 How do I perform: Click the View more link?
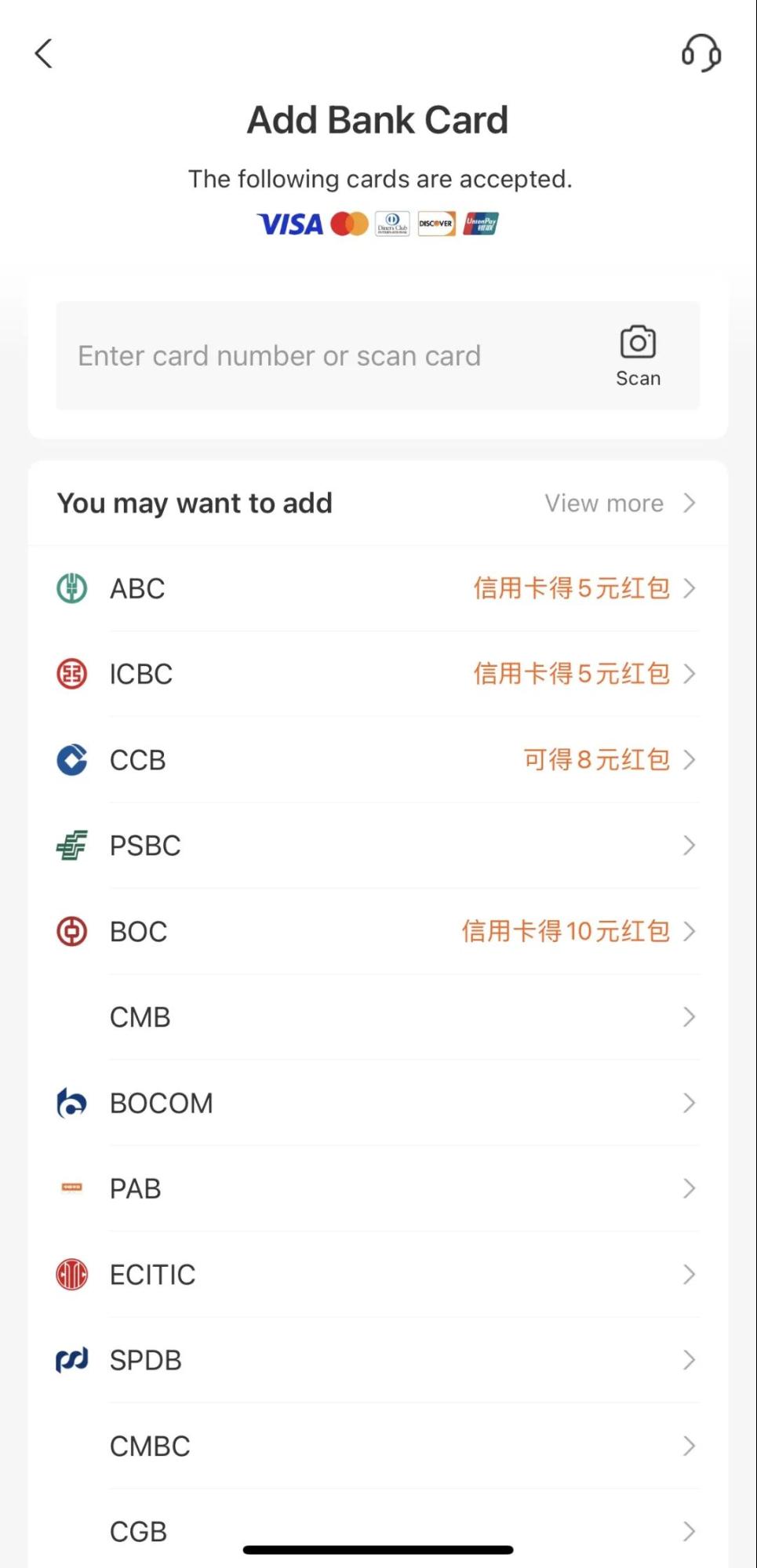604,503
